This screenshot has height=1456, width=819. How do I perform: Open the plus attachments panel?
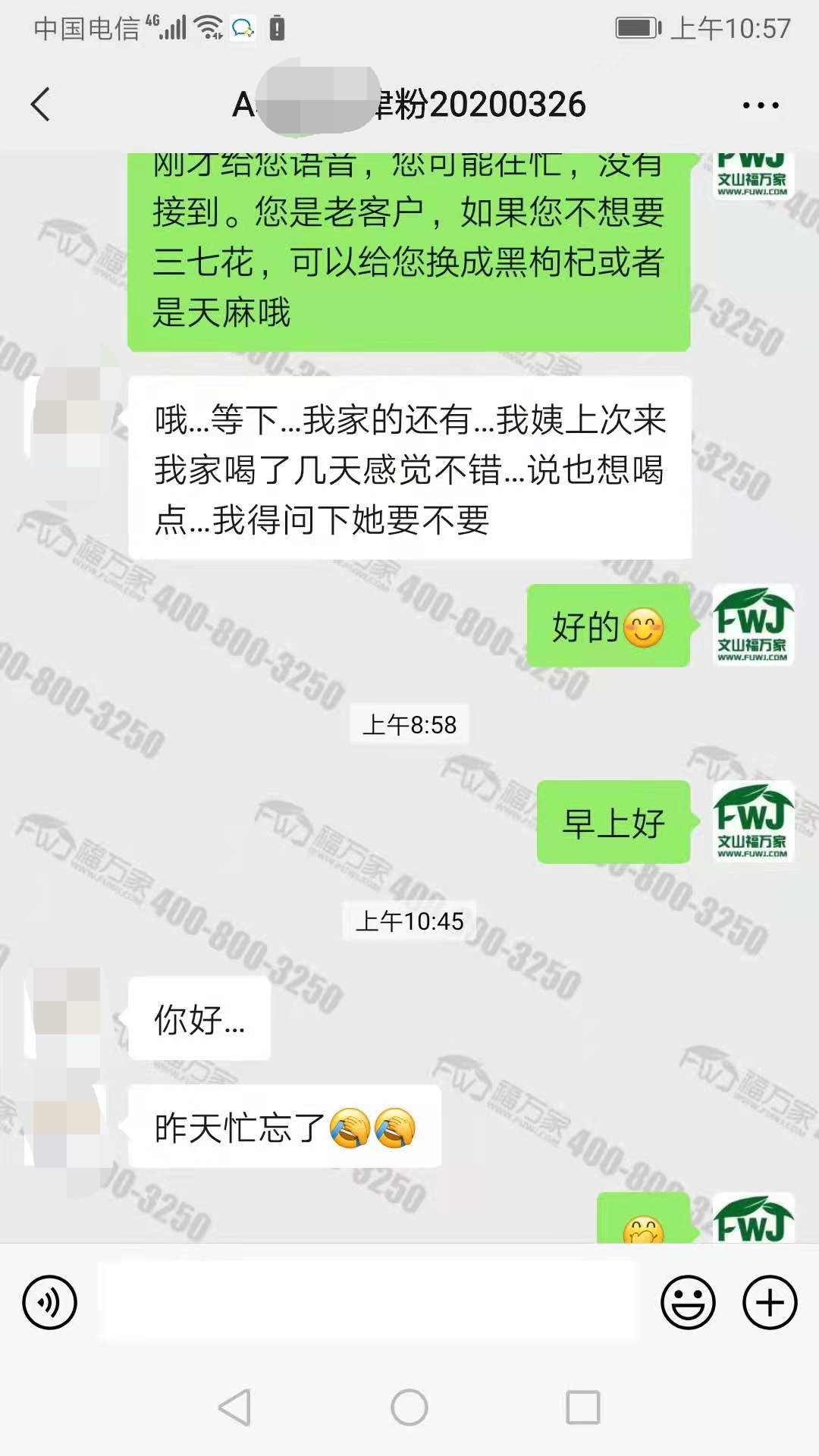coord(770,1303)
